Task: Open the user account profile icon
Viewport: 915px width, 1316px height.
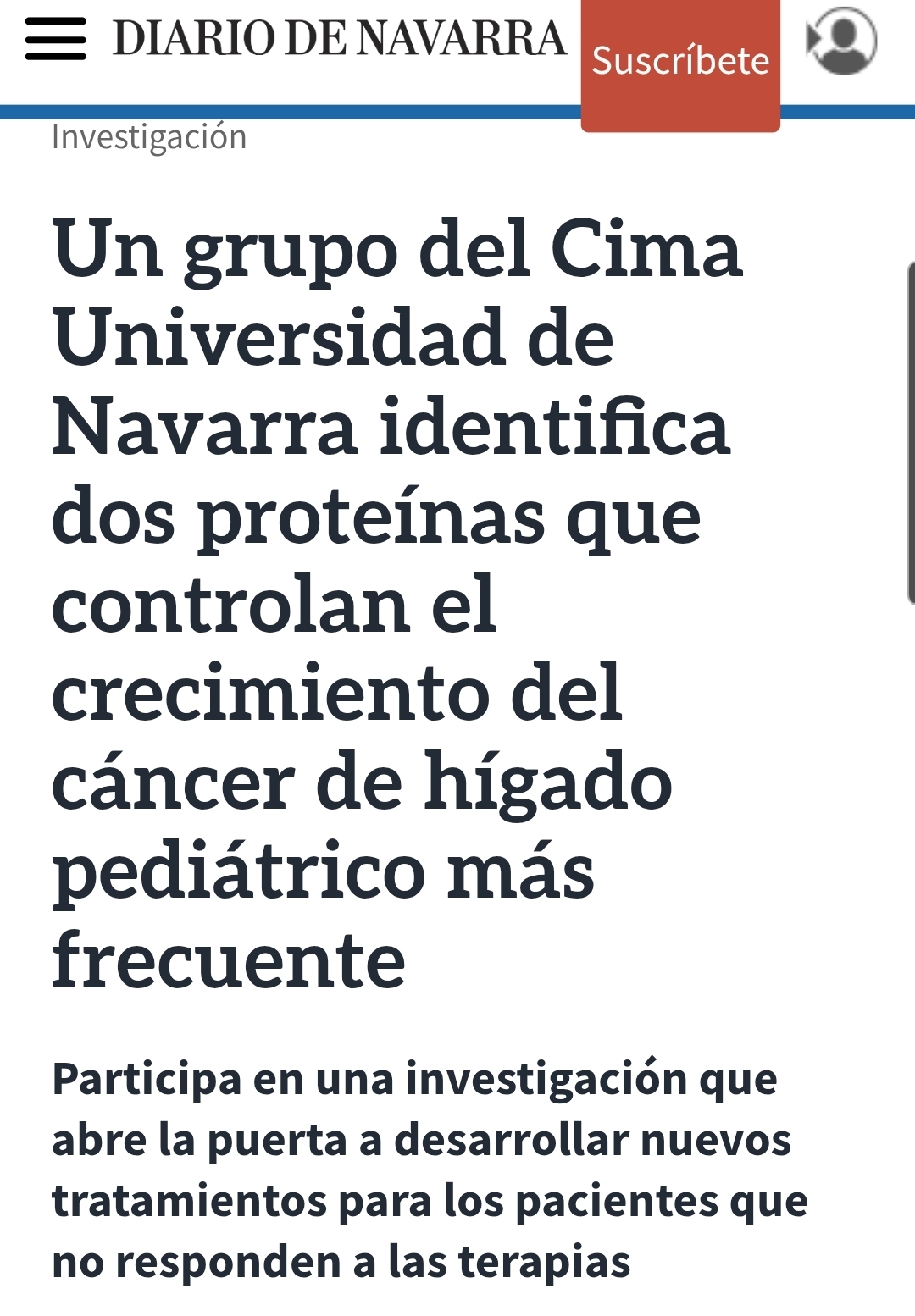Action: click(842, 41)
